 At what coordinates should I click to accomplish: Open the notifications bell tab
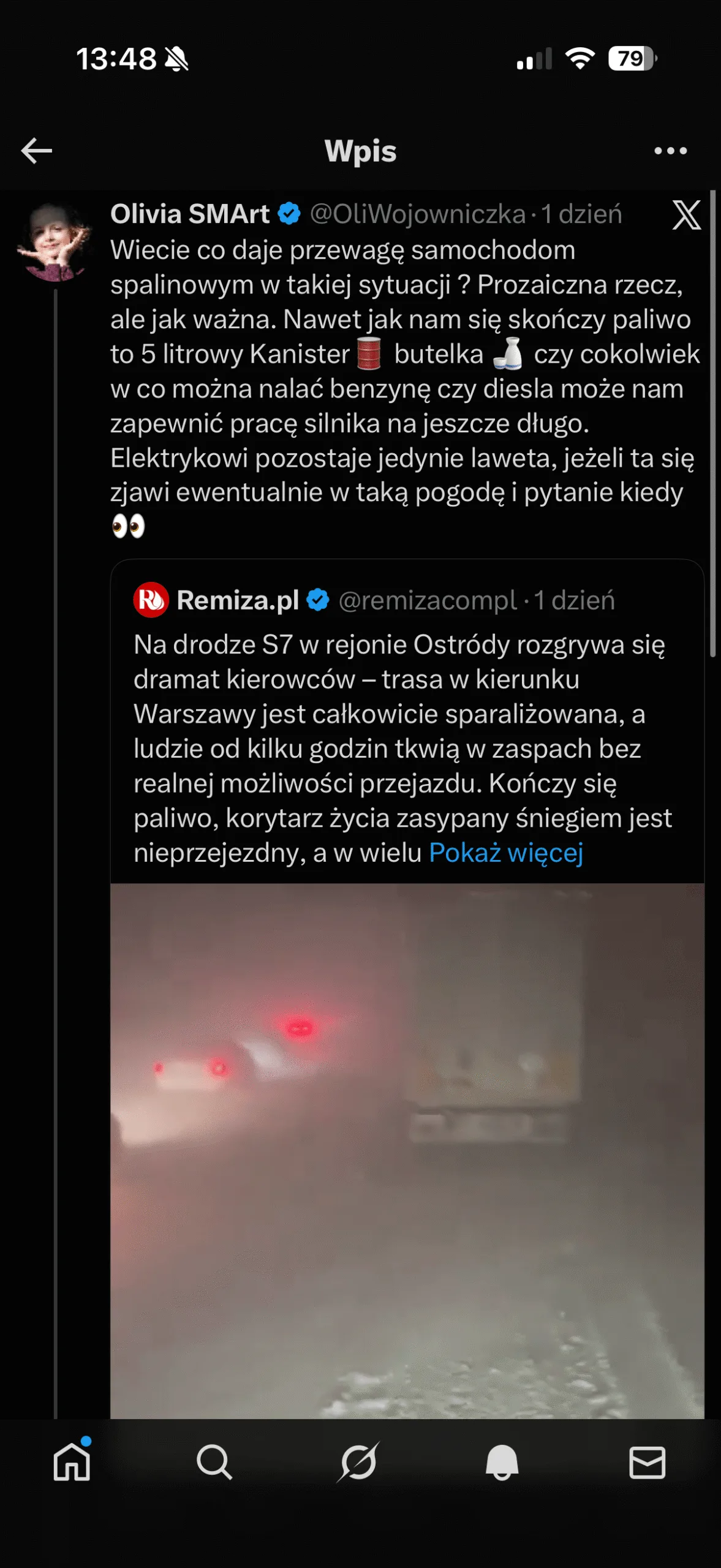point(502,1463)
